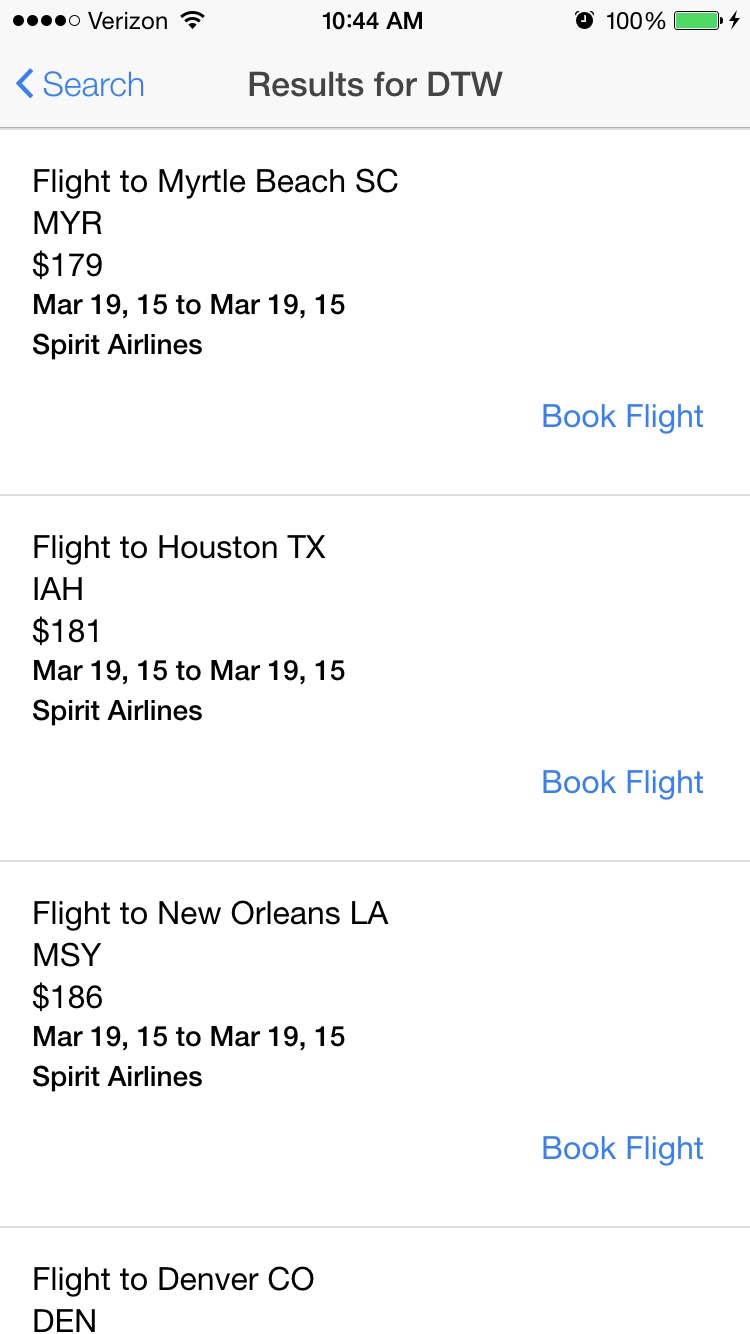
Task: Book the New Orleans LA flight
Action: (x=622, y=1148)
